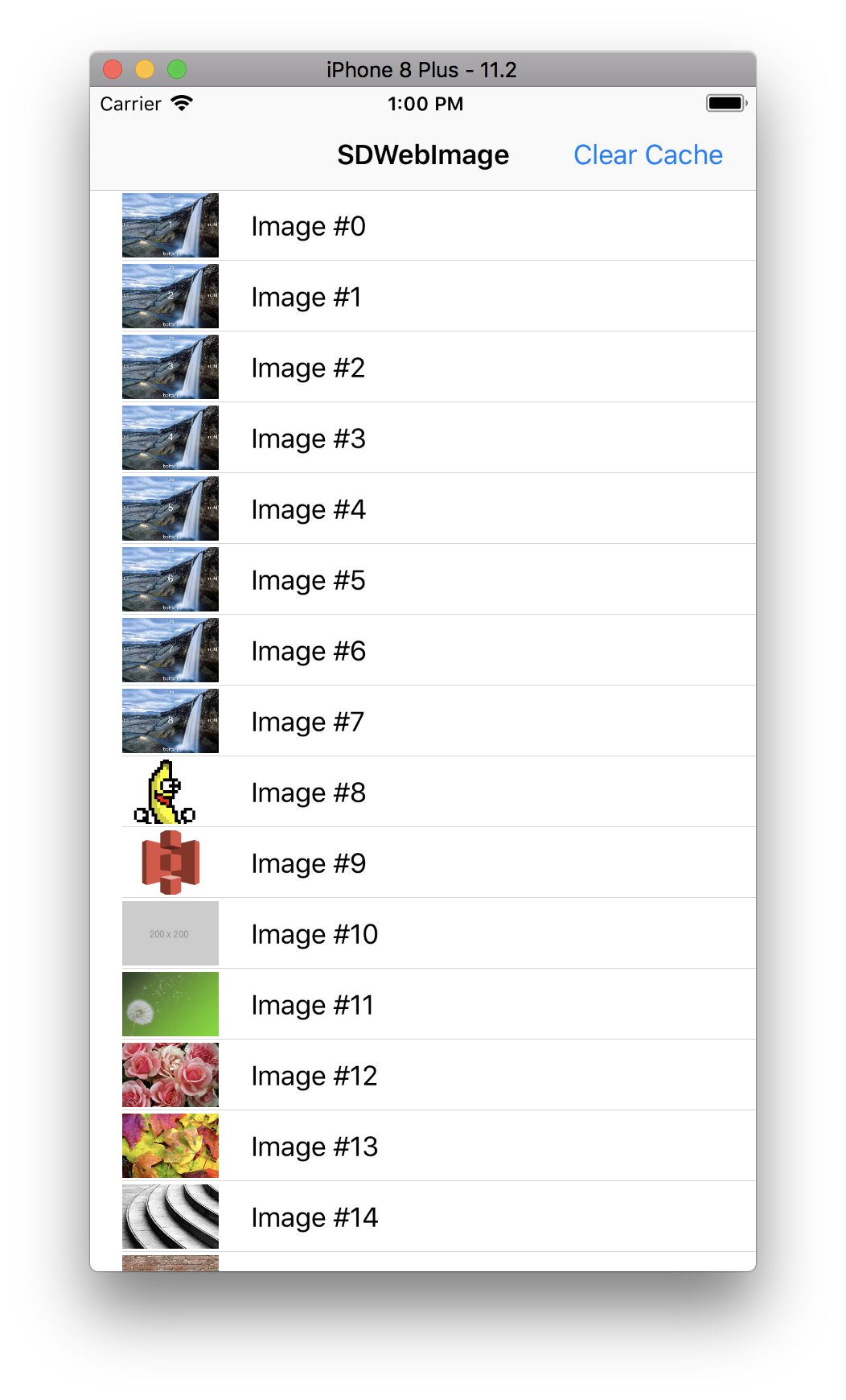Select the Image #5 row label
Screen dimensions: 846x1400
click(x=308, y=579)
